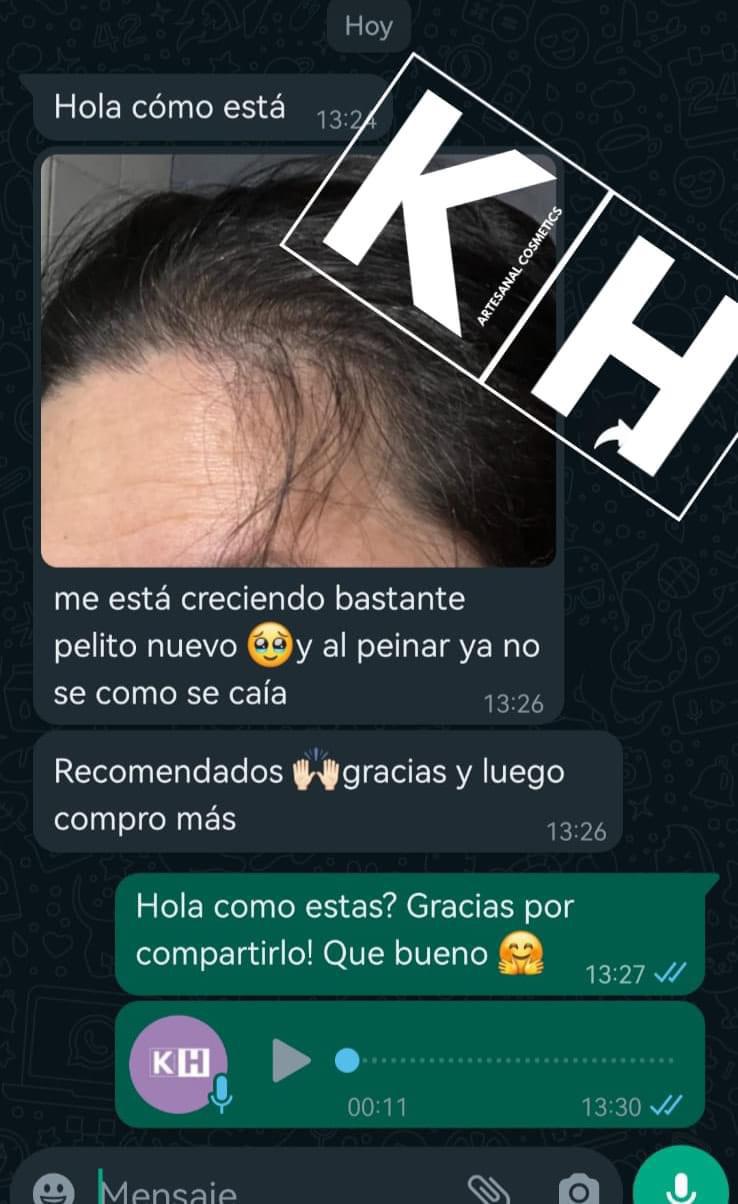Play the 00:11 voice message
Viewport: 738px width, 1204px height.
click(x=290, y=1062)
